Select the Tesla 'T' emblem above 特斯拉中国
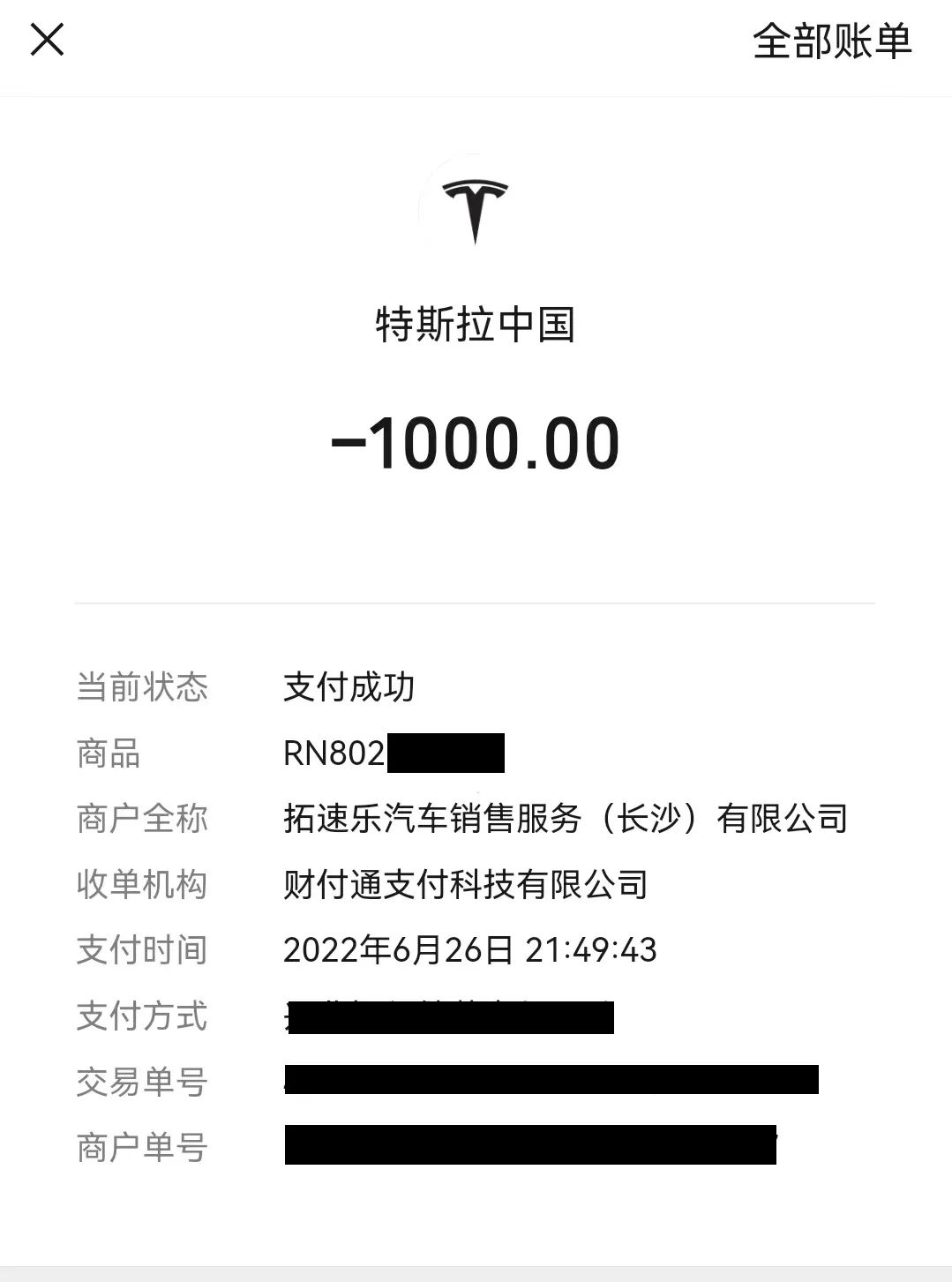952x1282 pixels. point(476,209)
